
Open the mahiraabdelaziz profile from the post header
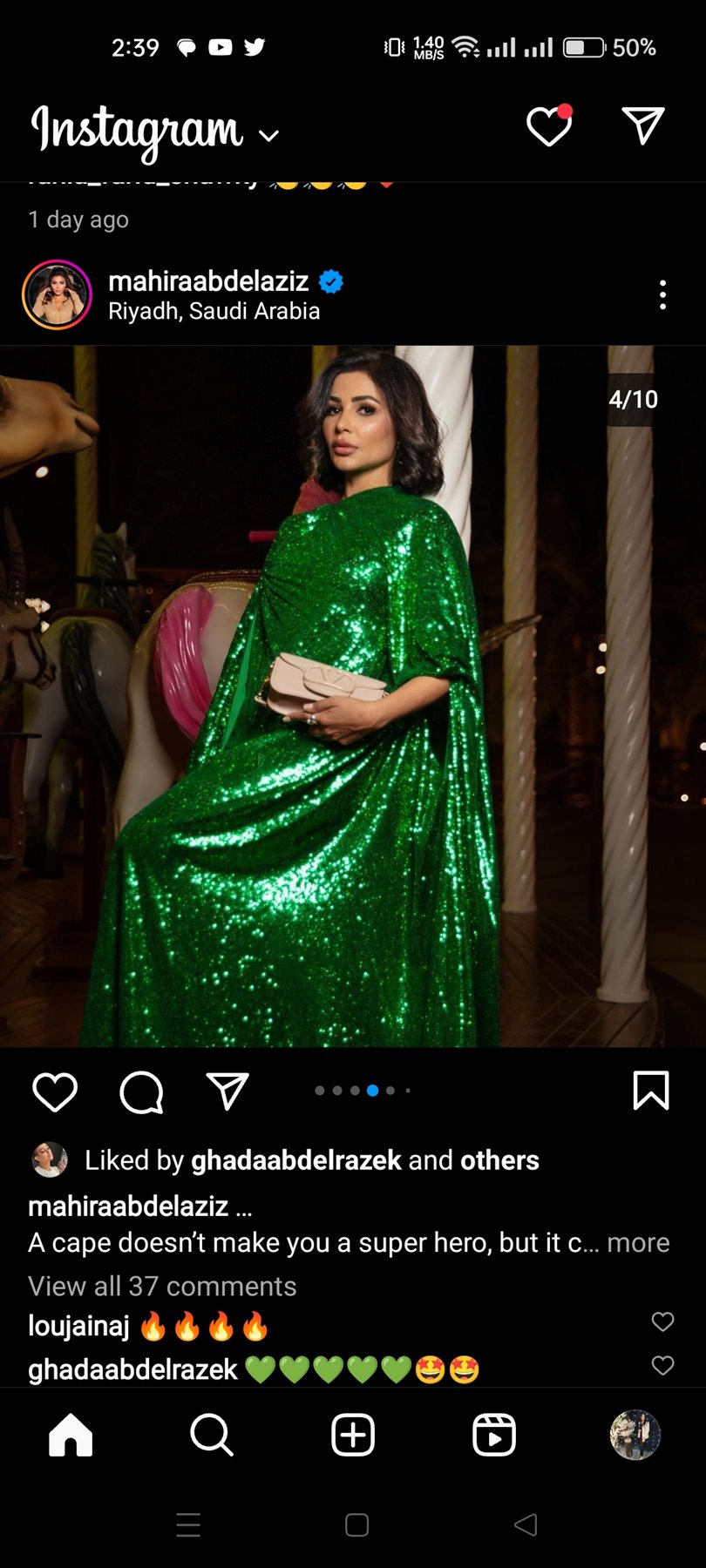(x=208, y=281)
